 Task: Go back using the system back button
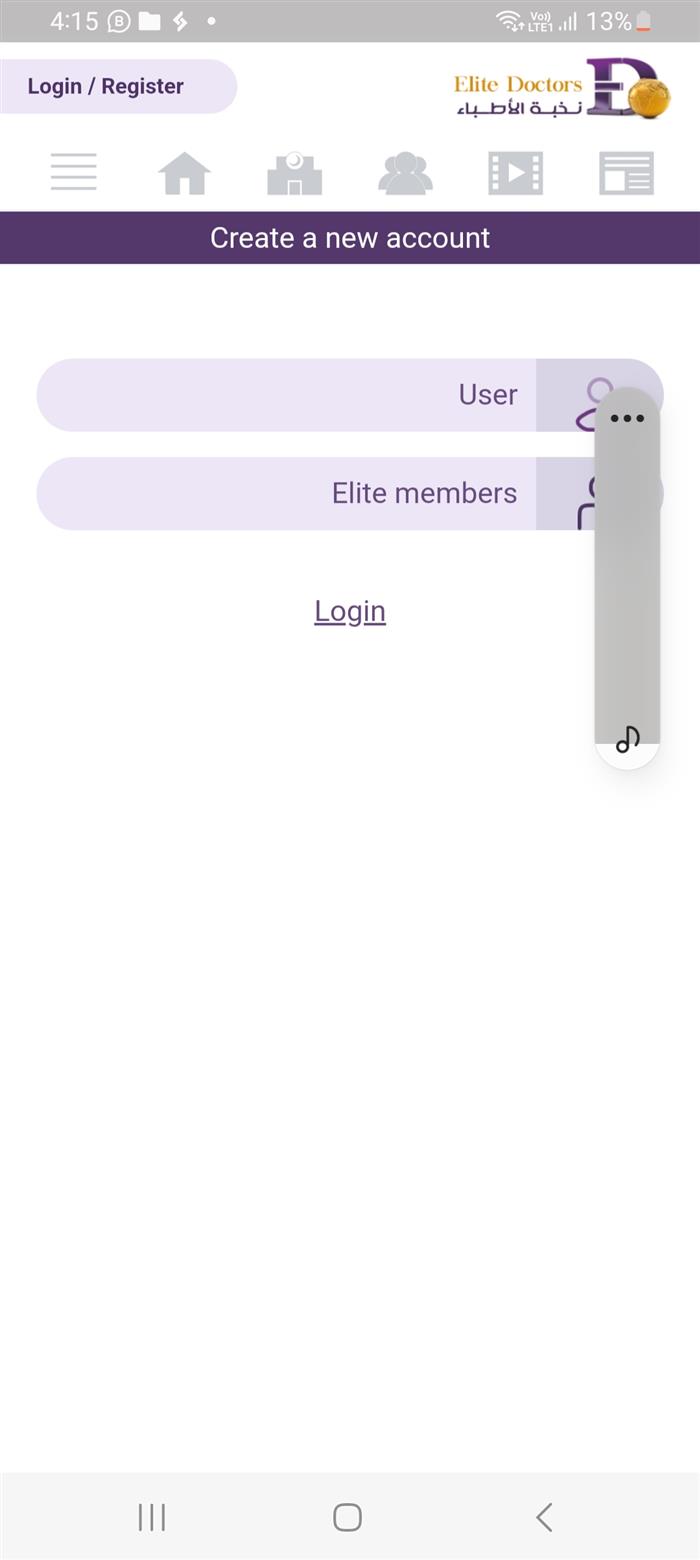tap(544, 1517)
